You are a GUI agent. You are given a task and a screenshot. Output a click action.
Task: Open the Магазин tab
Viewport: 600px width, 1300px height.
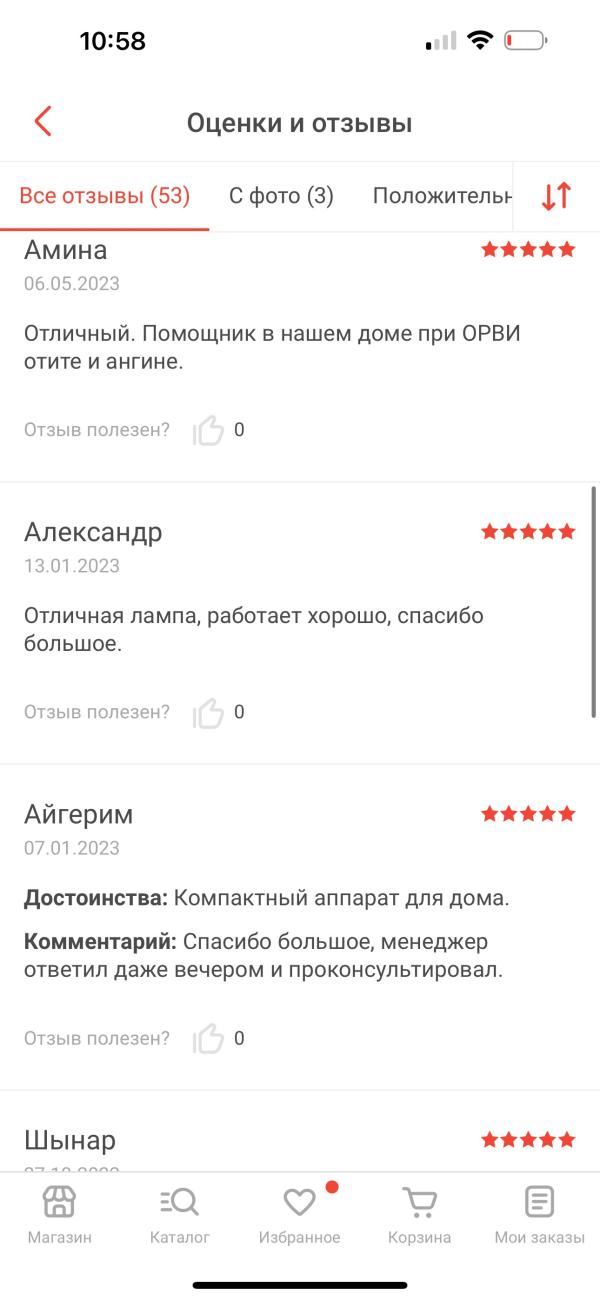(x=60, y=1214)
